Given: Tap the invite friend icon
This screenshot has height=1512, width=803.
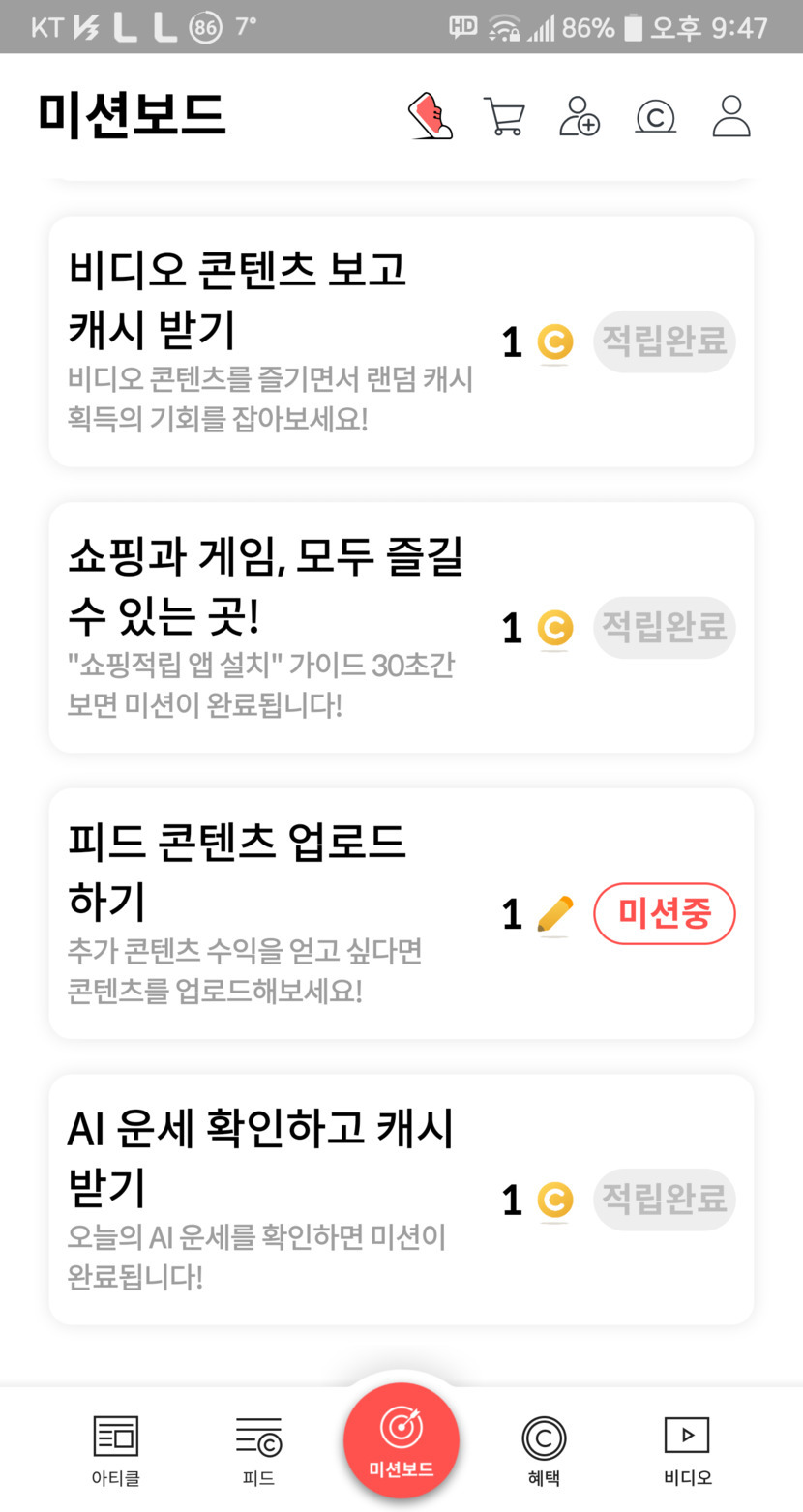Looking at the screenshot, I should pos(580,116).
